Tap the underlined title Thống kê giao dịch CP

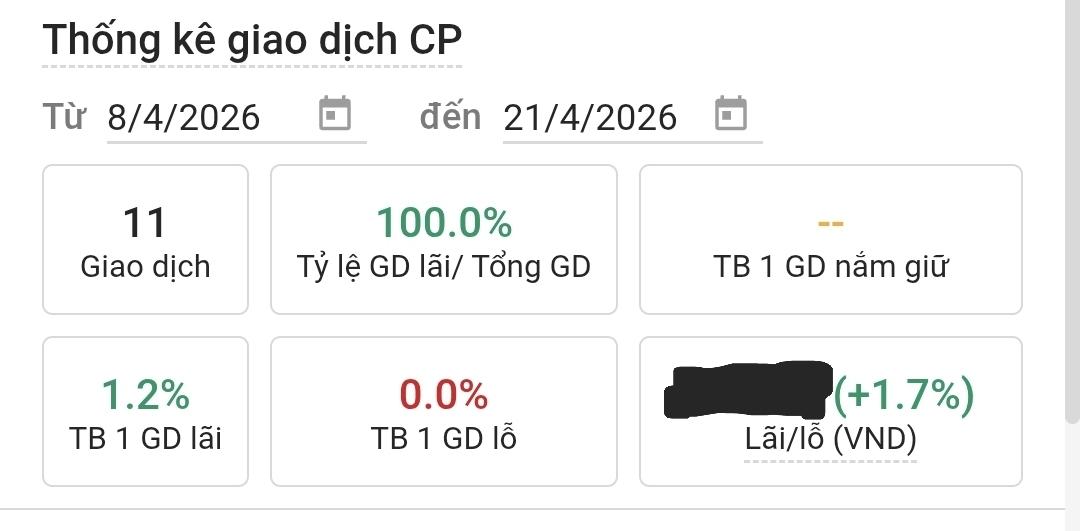coord(252,41)
